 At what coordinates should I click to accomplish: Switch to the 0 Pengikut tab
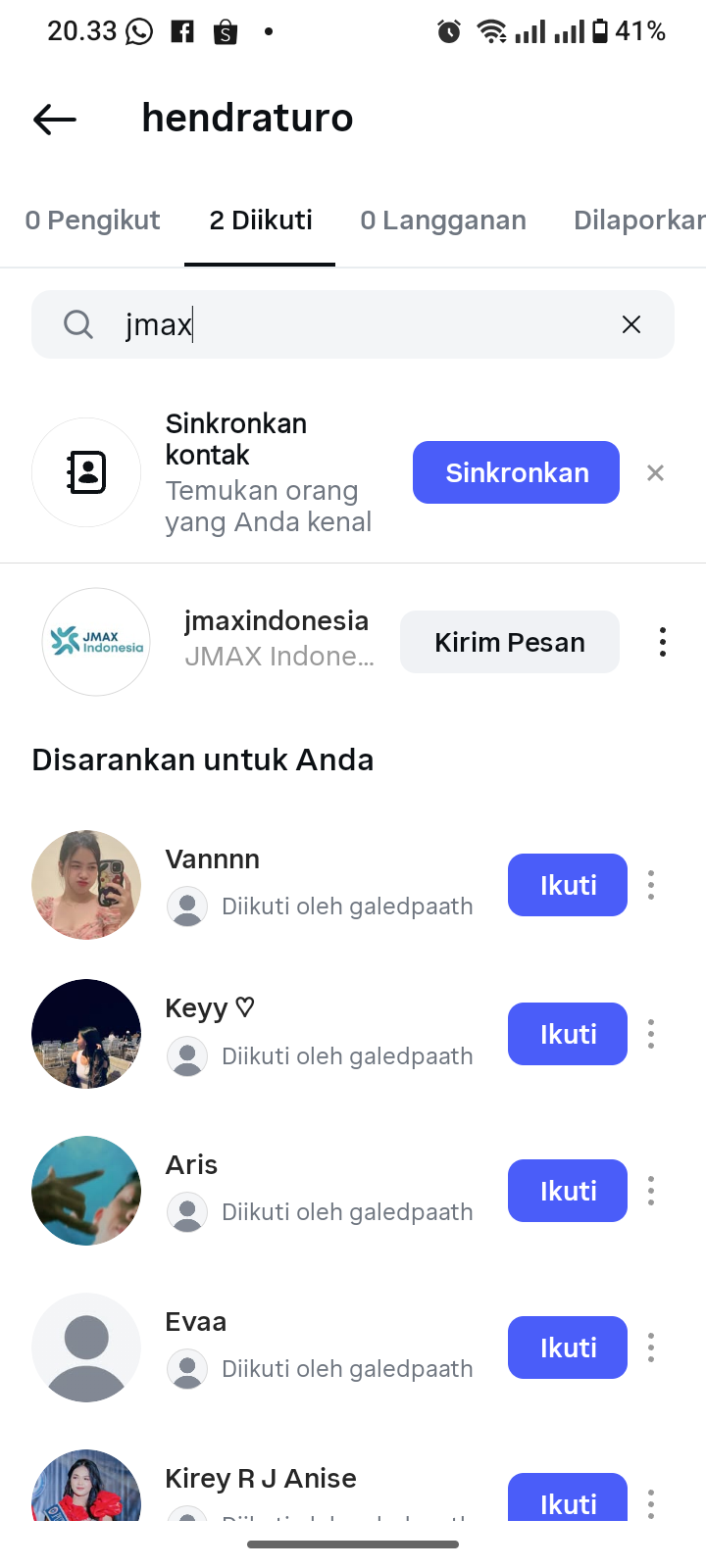pos(92,220)
